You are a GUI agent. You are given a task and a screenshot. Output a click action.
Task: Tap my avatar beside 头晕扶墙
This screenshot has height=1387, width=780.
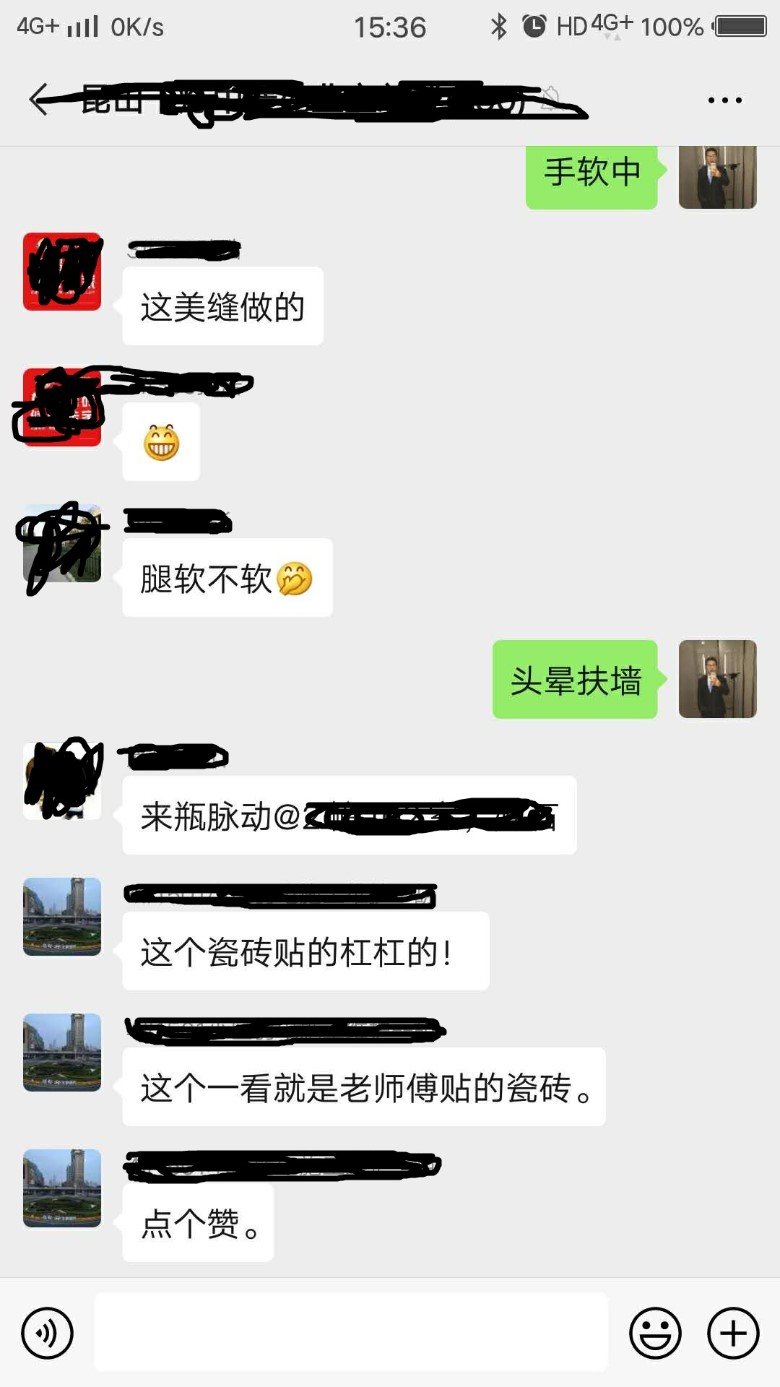point(717,679)
